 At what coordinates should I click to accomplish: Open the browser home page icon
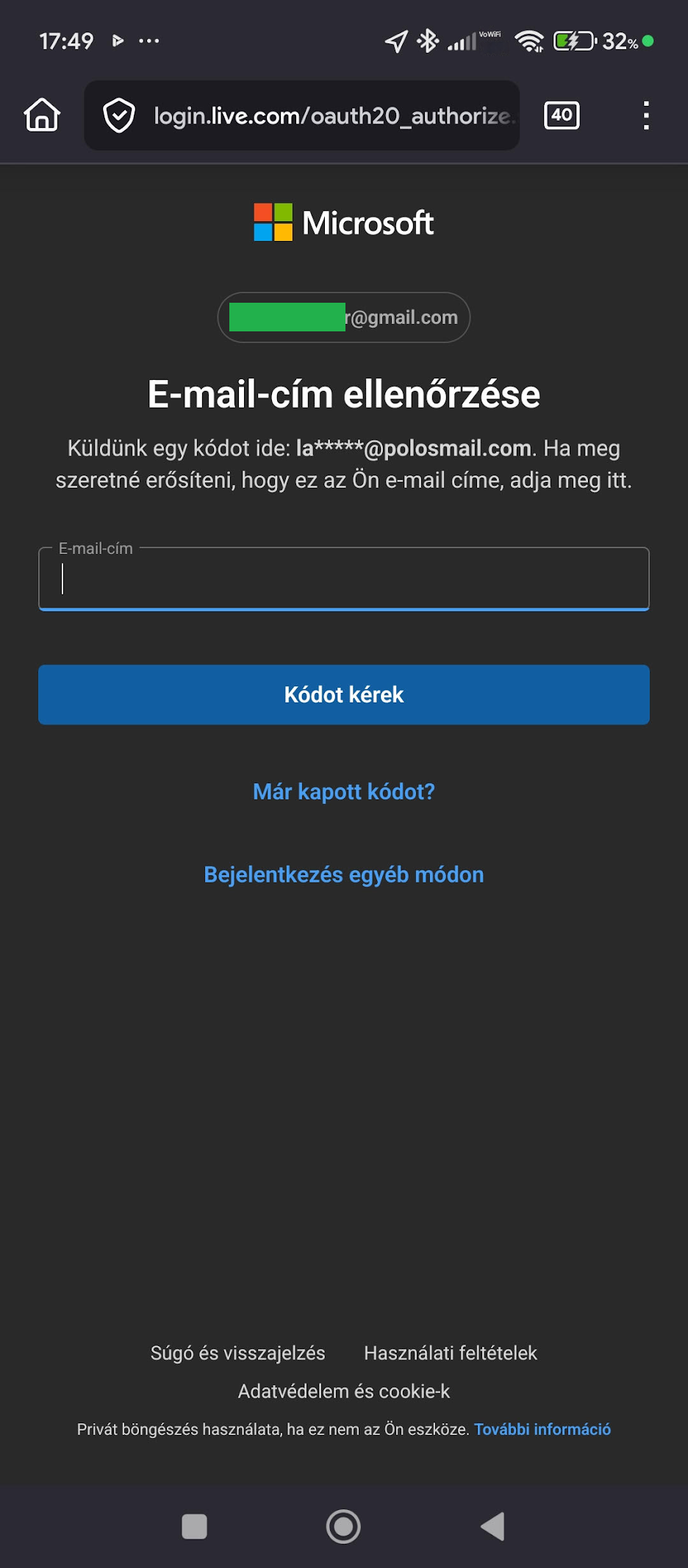coord(42,115)
